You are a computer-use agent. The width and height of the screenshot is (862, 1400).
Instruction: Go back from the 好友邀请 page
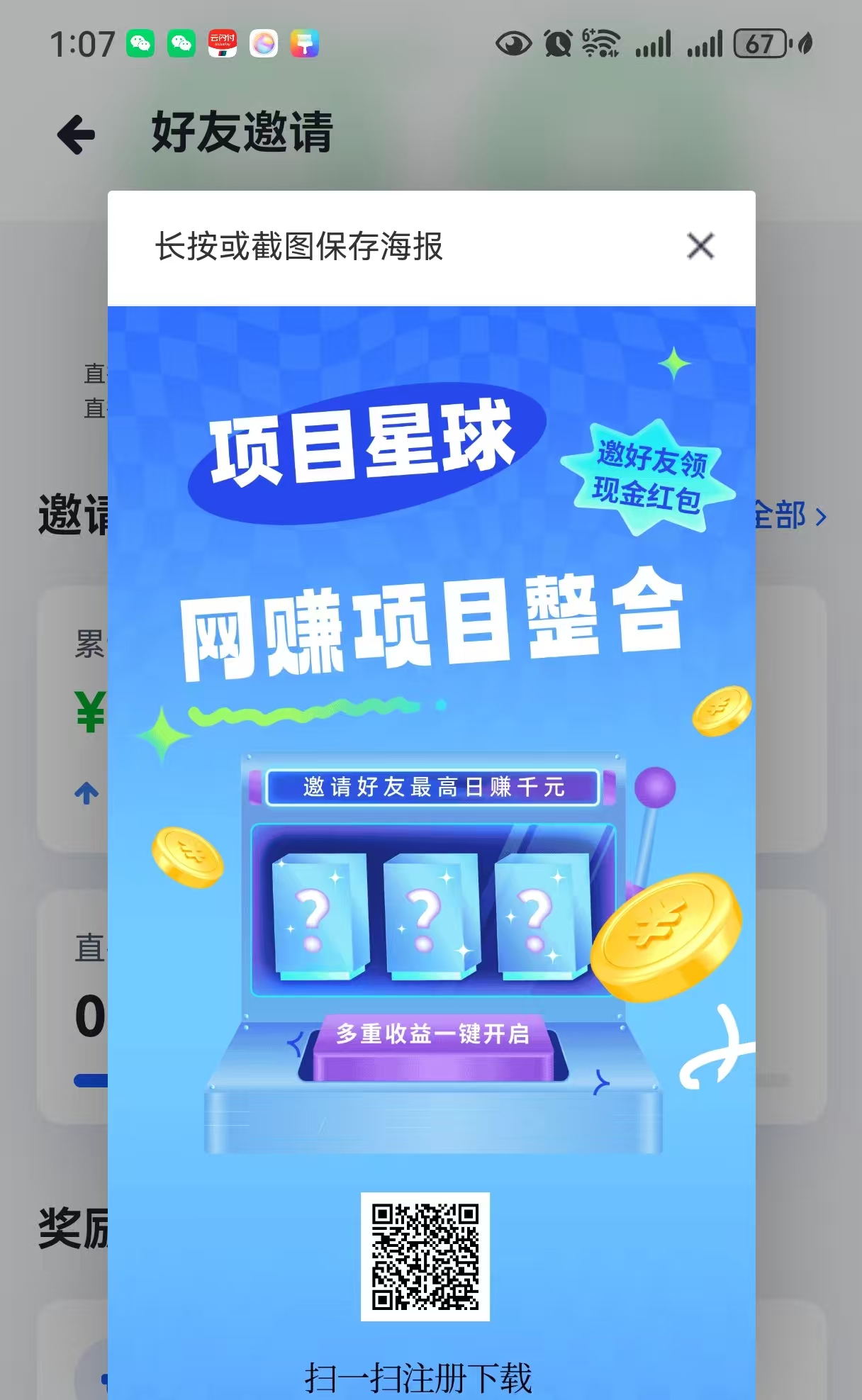click(x=76, y=134)
